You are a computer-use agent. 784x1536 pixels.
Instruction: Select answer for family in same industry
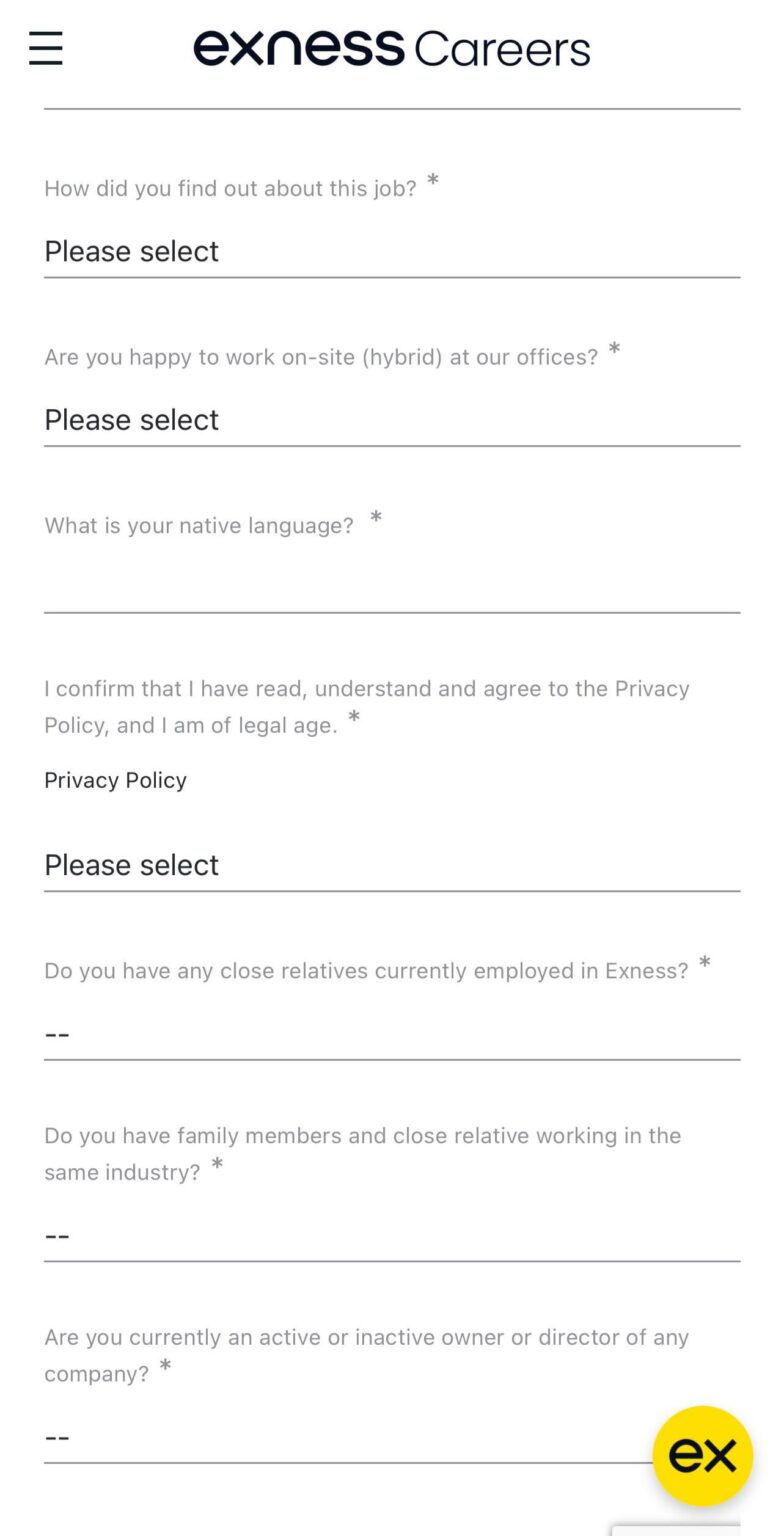click(392, 1236)
